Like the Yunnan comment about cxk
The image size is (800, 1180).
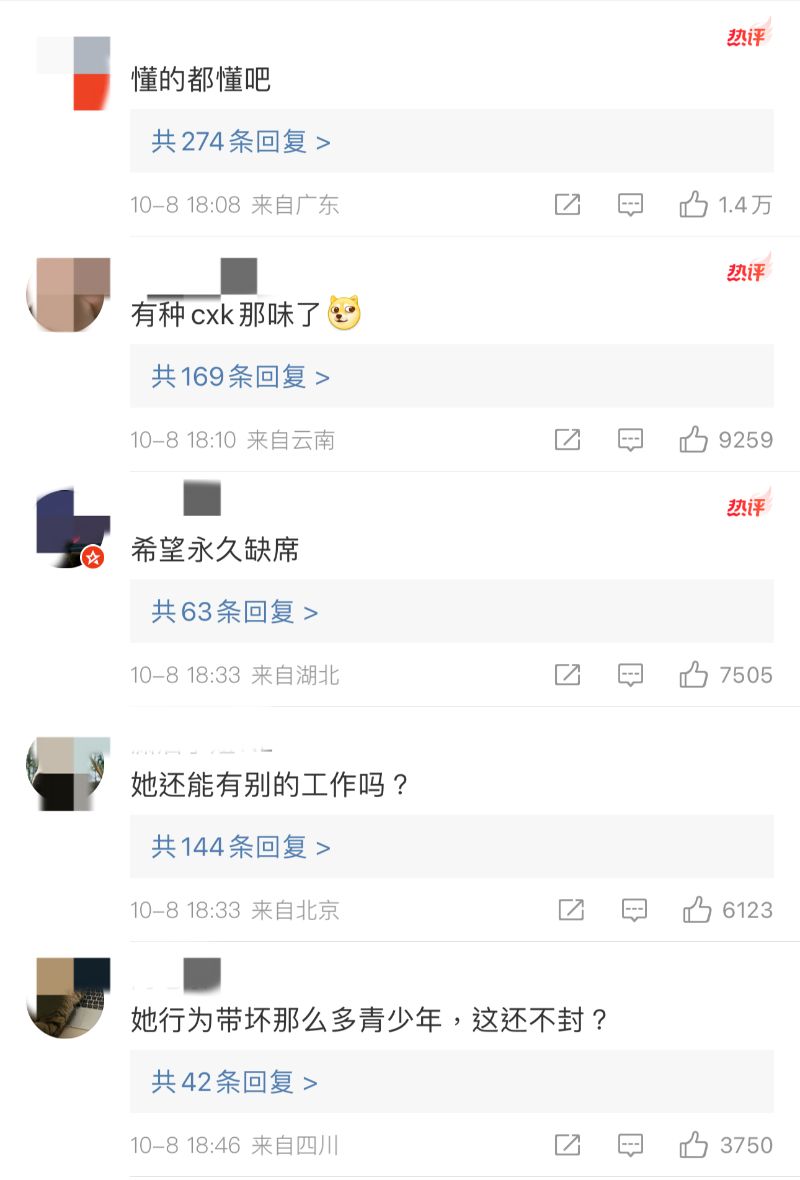694,440
